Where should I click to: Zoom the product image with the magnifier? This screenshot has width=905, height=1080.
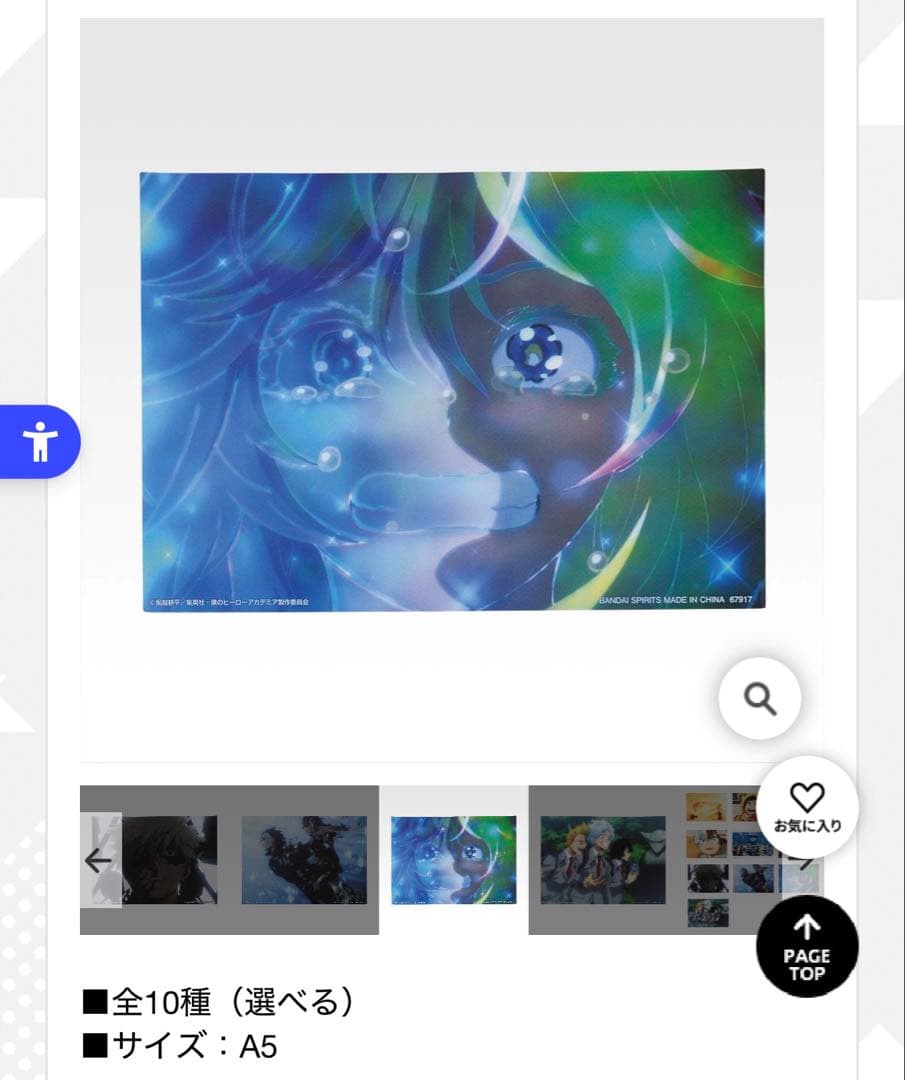(760, 699)
